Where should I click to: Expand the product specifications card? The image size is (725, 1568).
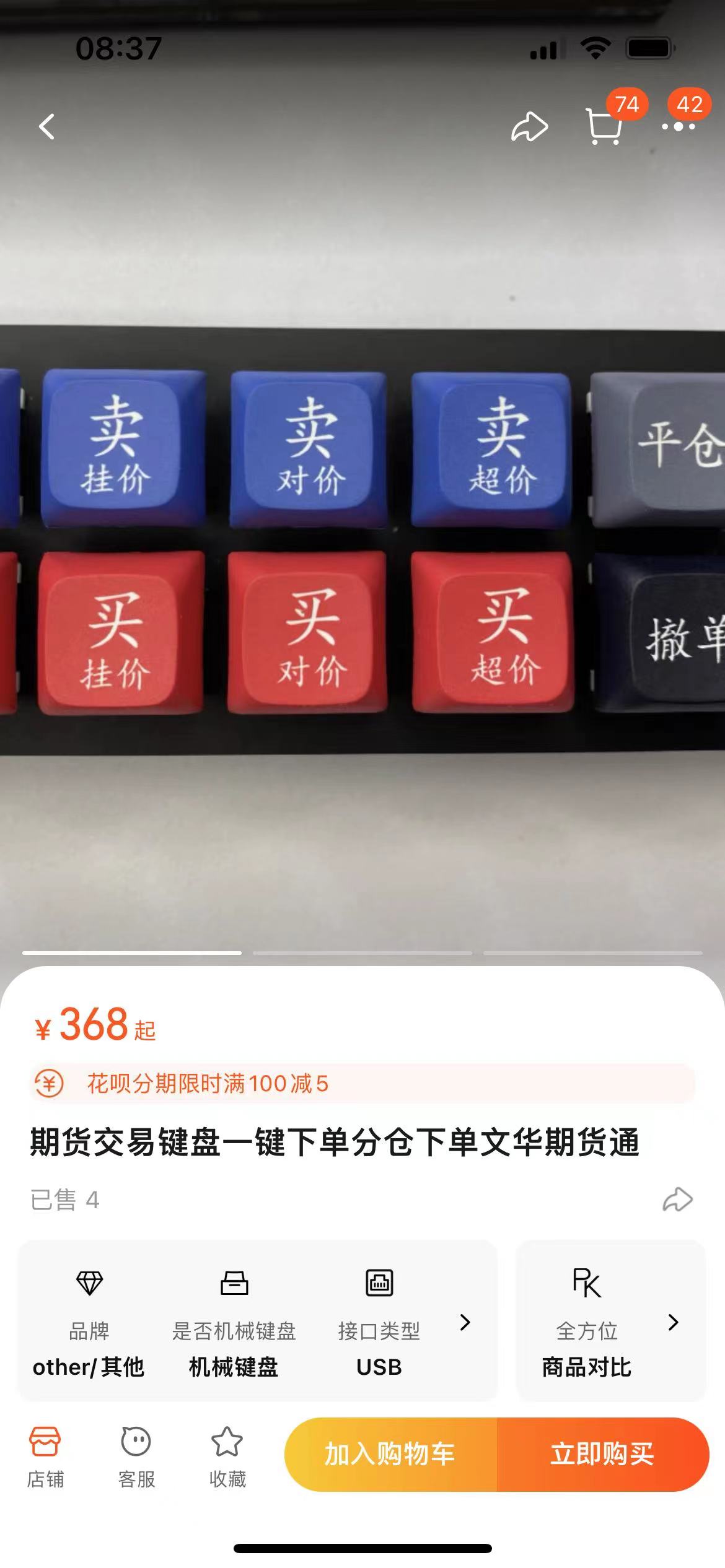[465, 1322]
